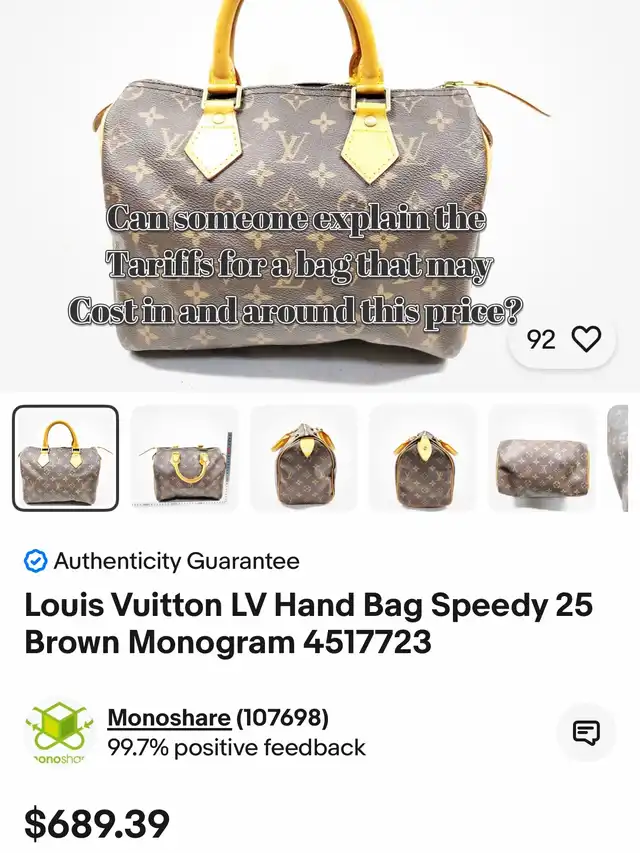Open the Monoshare seller profile link
This screenshot has width=640, height=853.
tap(169, 718)
